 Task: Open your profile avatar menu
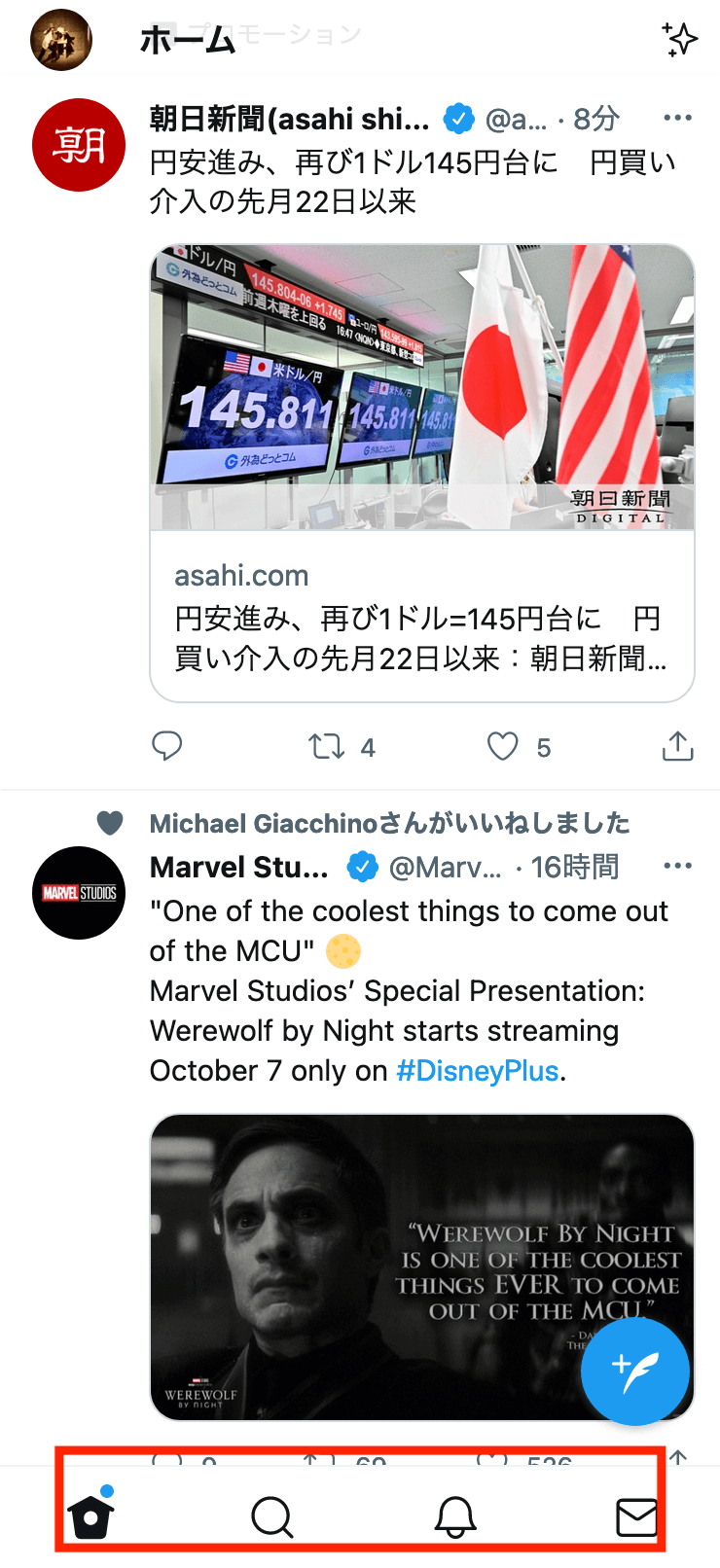(x=61, y=40)
